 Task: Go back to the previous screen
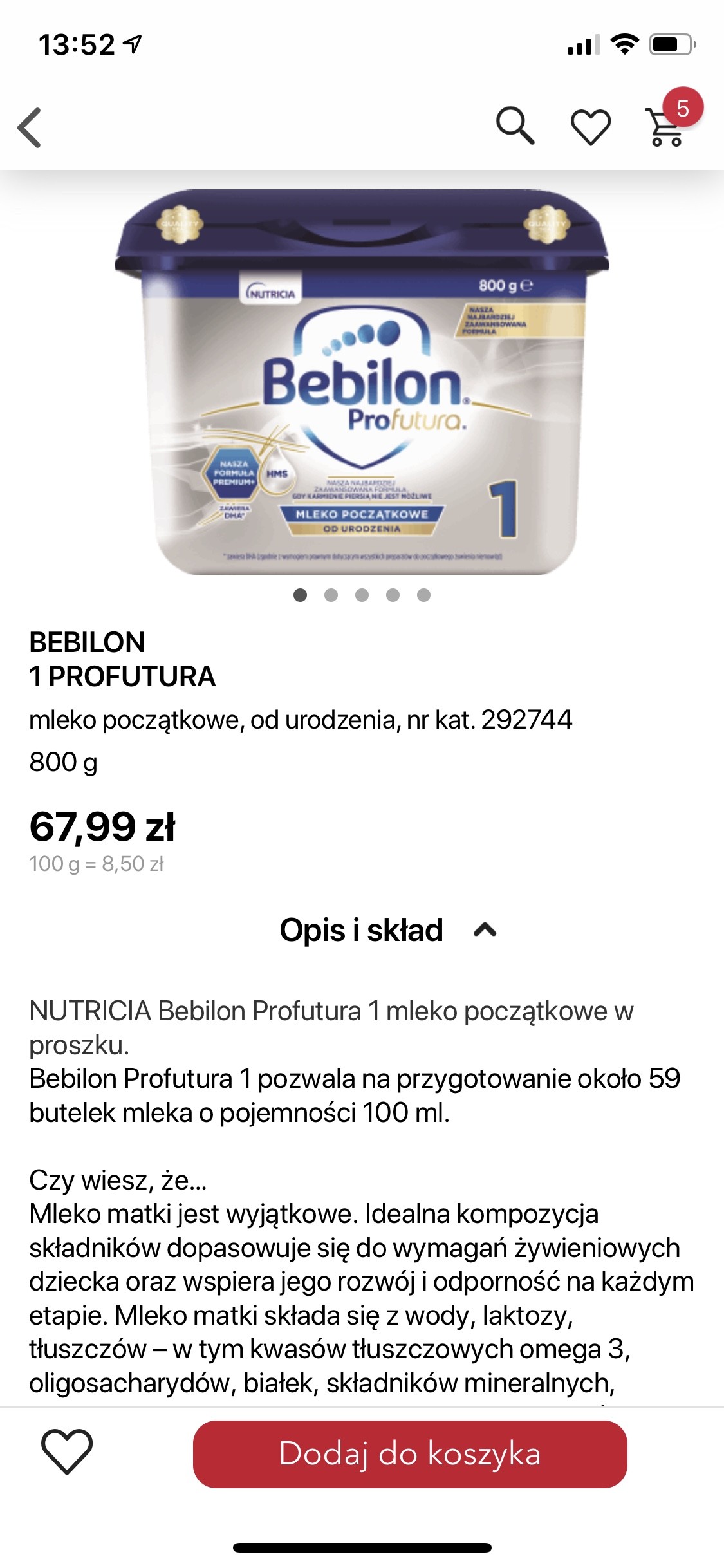pyautogui.click(x=30, y=127)
